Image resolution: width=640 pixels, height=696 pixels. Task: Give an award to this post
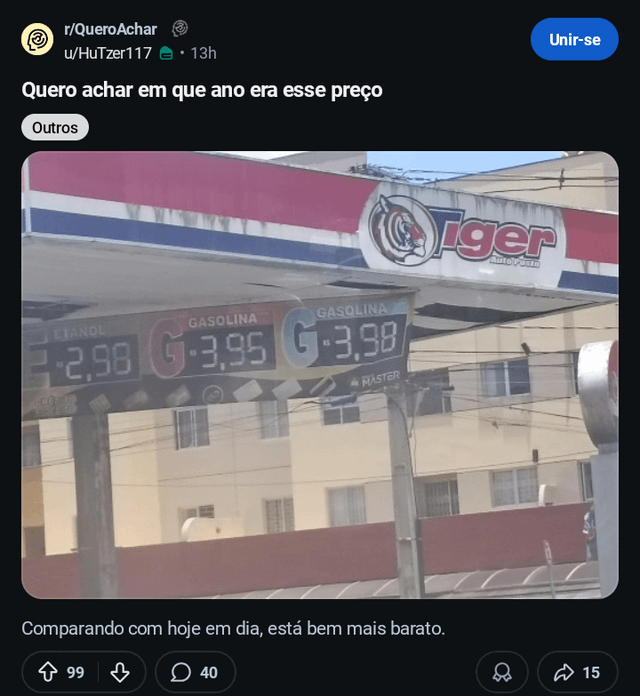(502, 672)
